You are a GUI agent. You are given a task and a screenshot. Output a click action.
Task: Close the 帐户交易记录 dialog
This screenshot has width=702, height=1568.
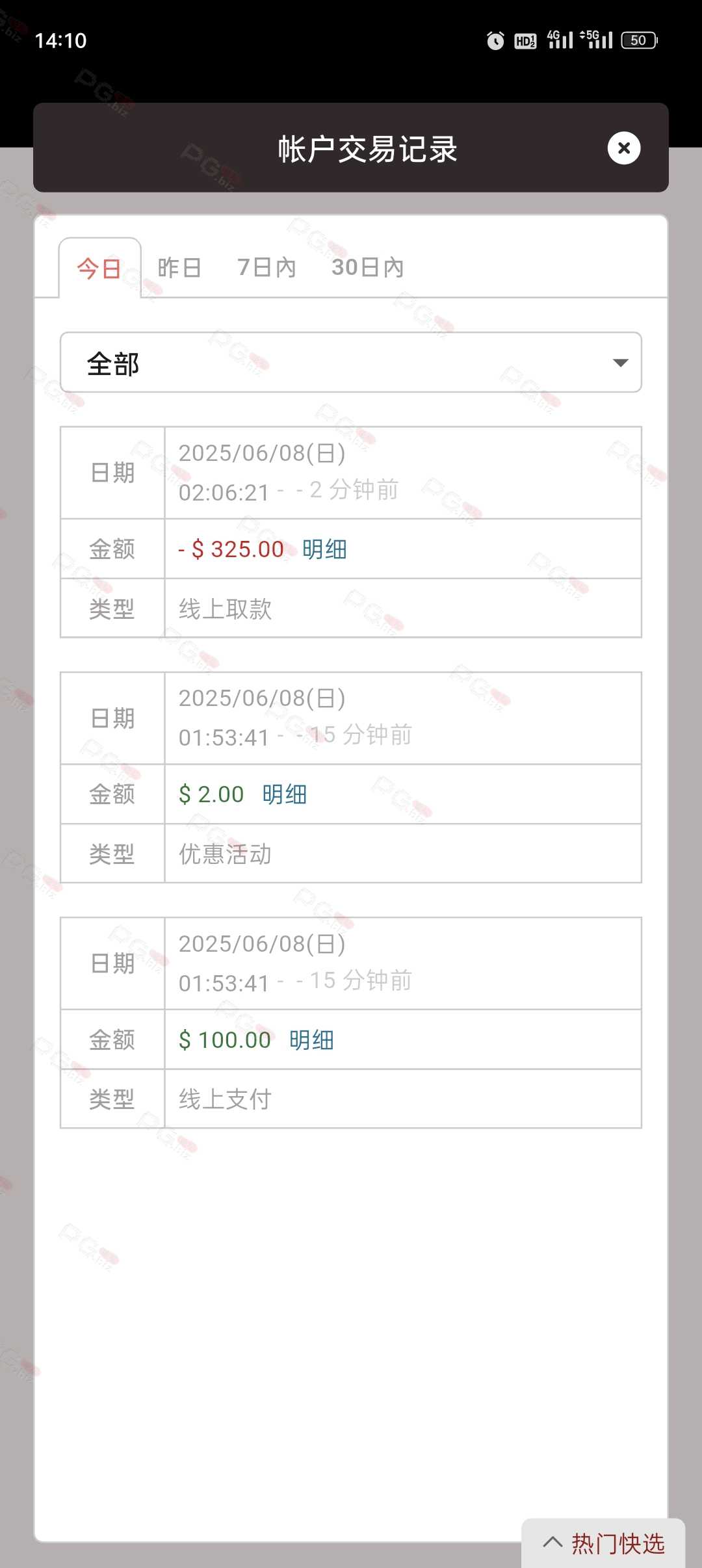click(x=623, y=148)
